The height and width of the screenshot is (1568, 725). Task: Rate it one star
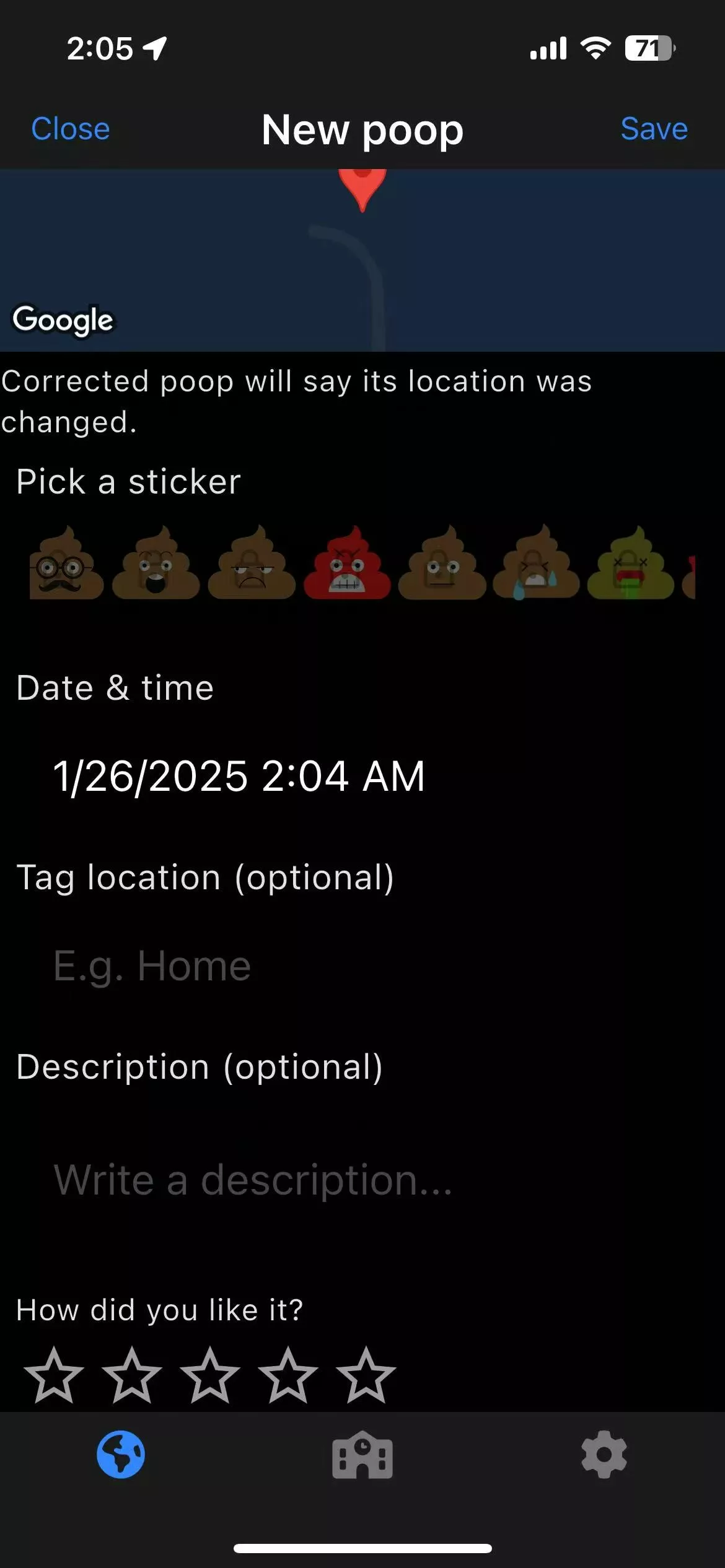click(x=54, y=1376)
